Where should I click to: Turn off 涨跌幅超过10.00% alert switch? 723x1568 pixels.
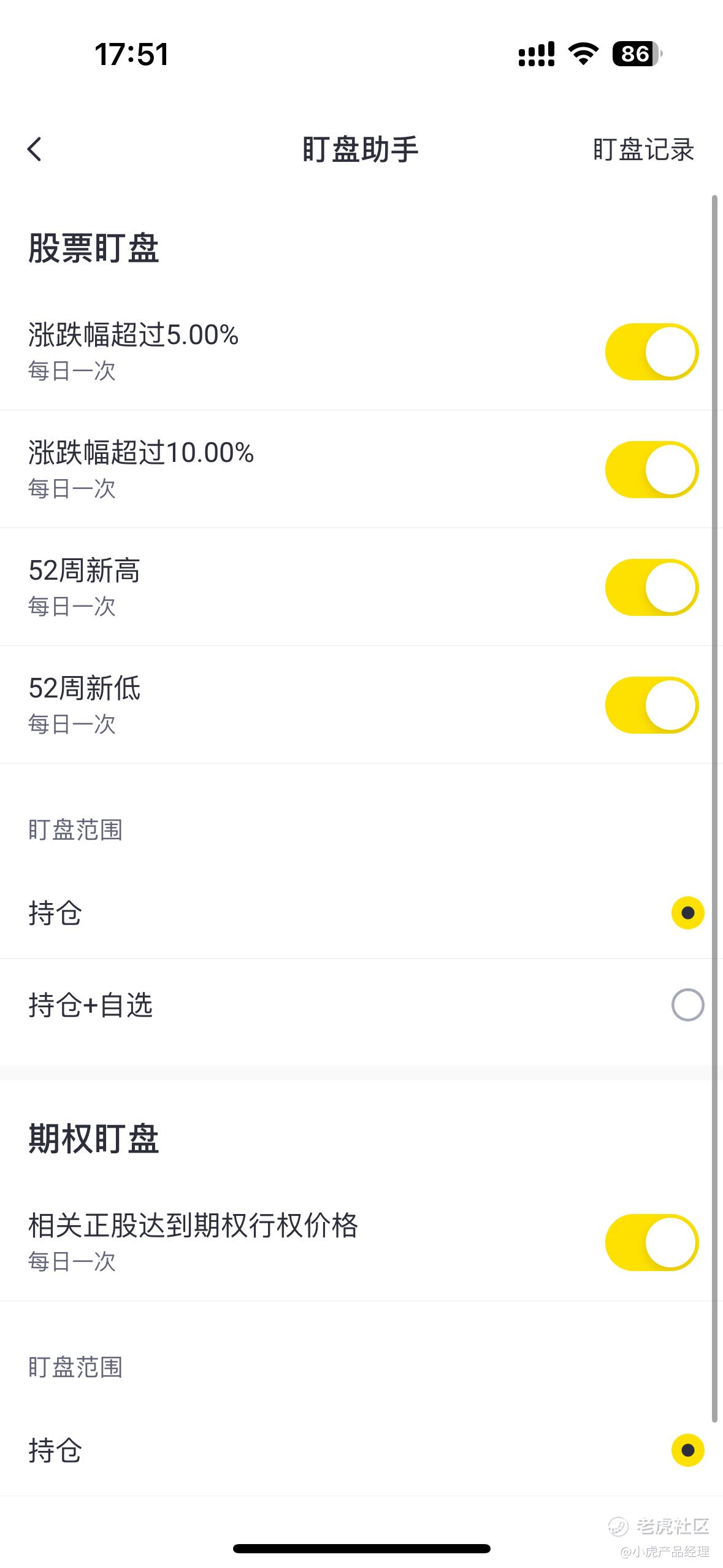652,469
